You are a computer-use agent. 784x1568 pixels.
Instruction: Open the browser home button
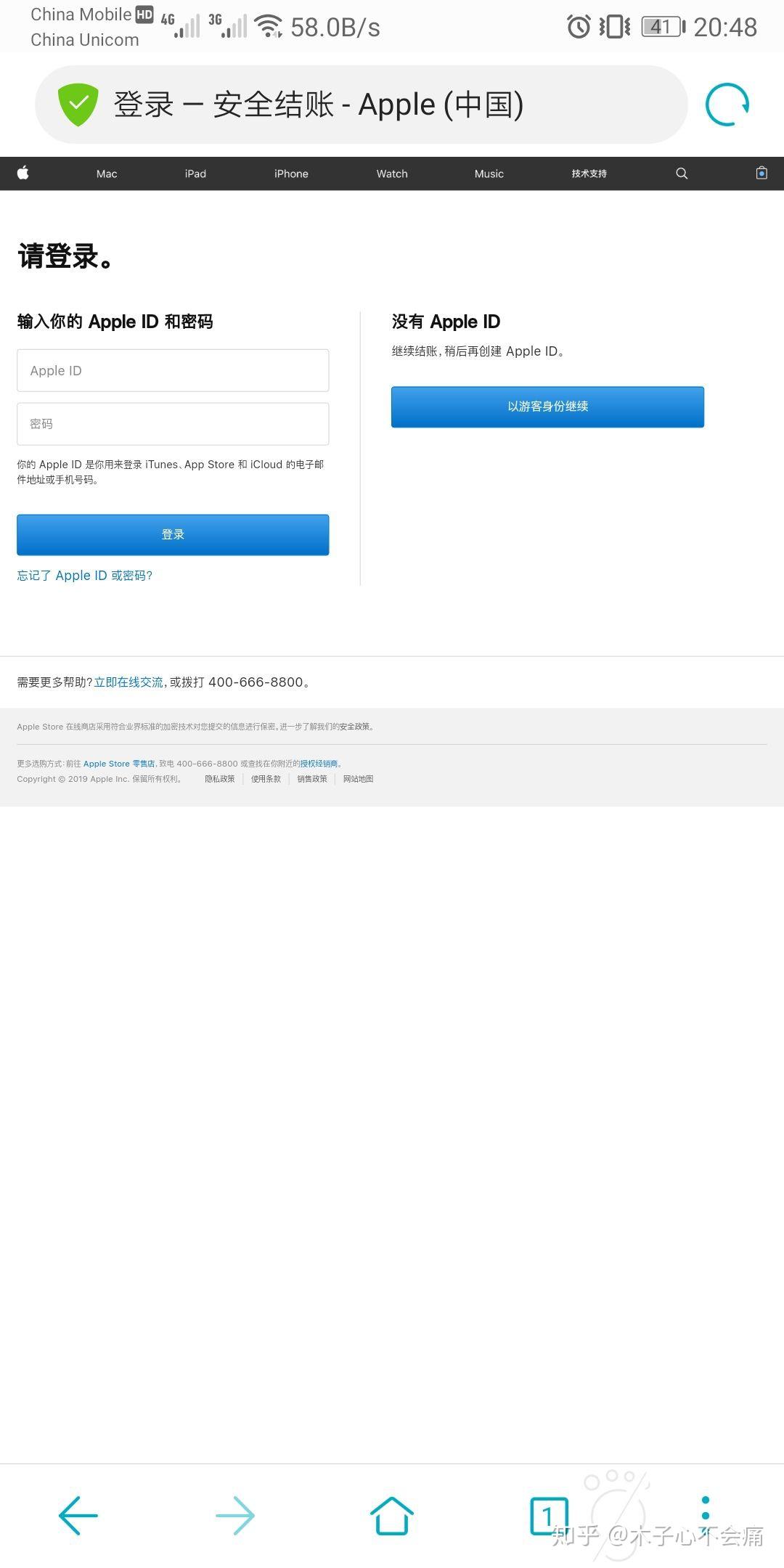click(x=392, y=1516)
